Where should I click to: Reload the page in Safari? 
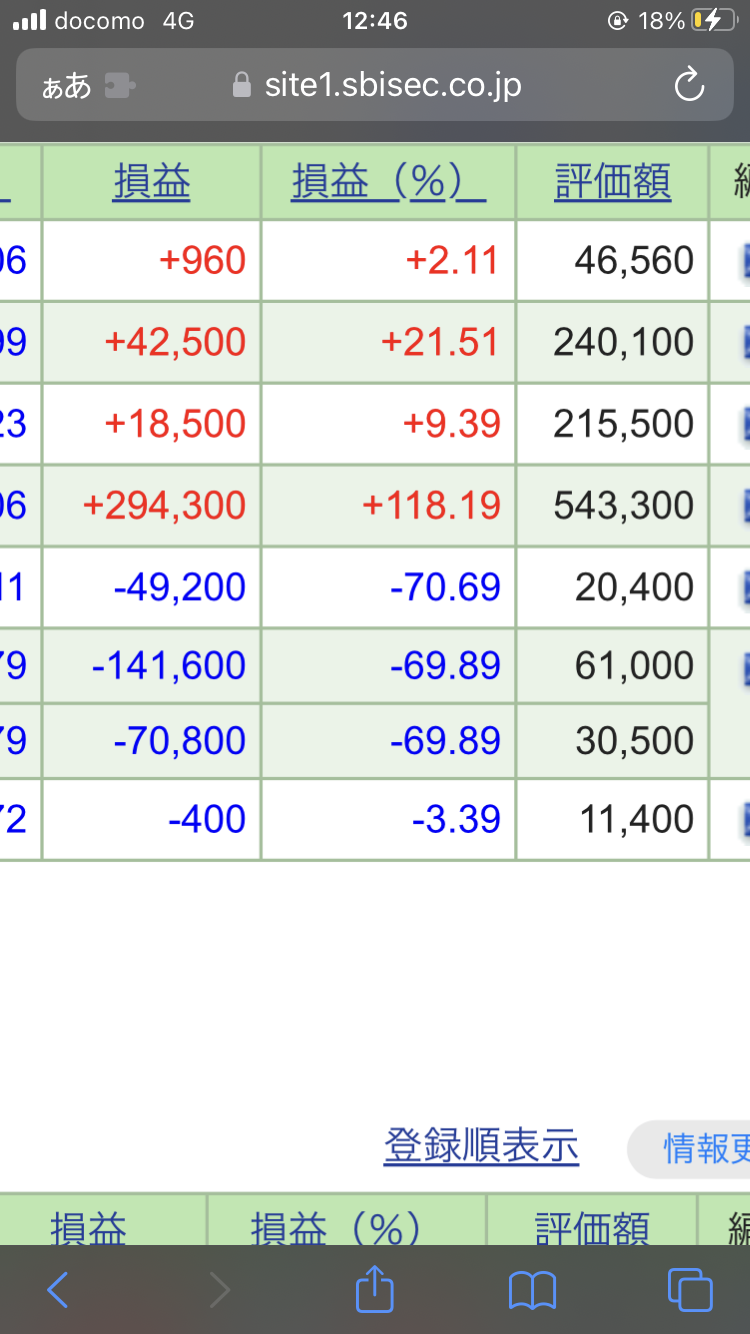click(689, 86)
